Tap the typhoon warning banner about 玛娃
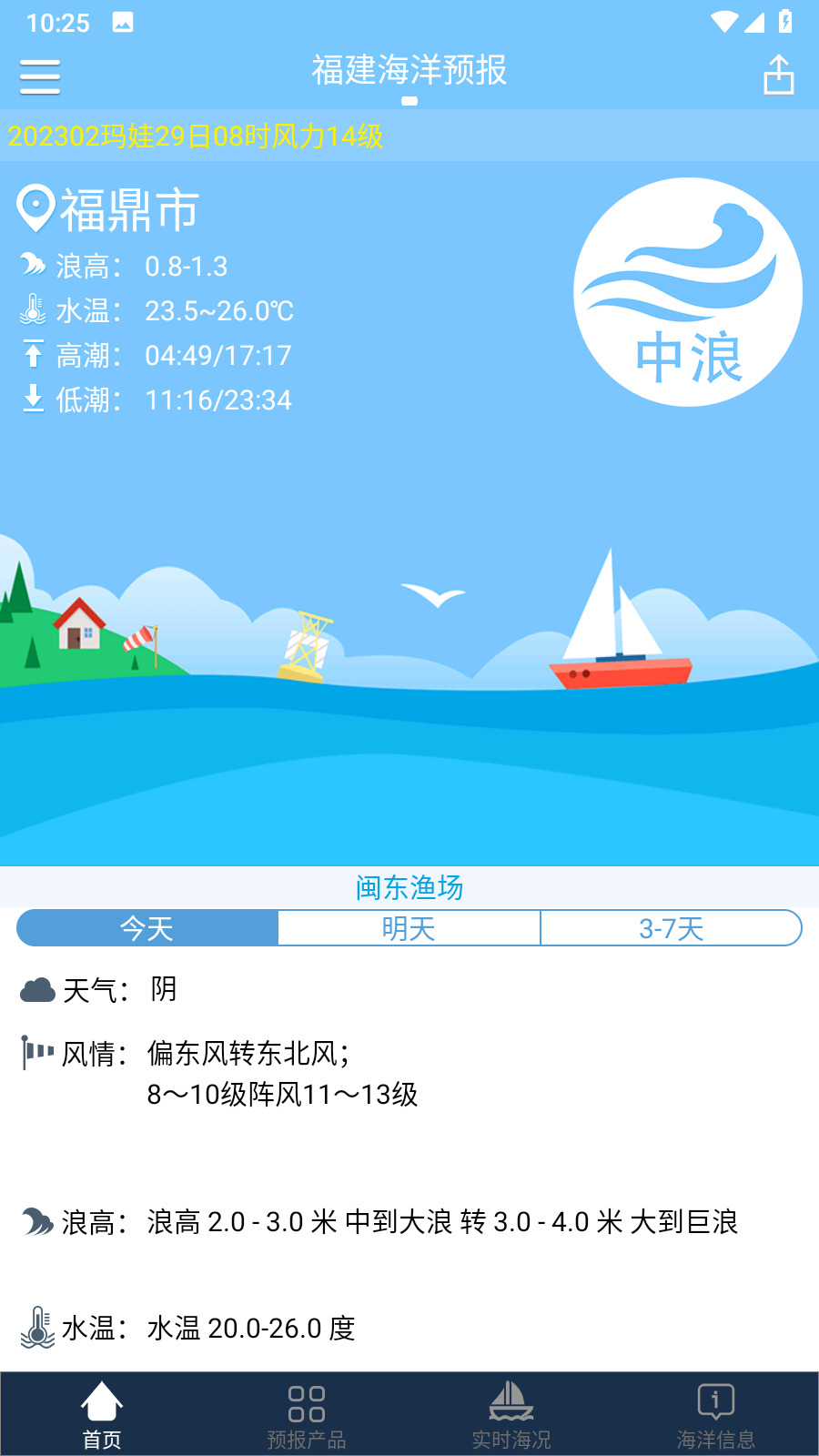819x1456 pixels. [x=197, y=136]
